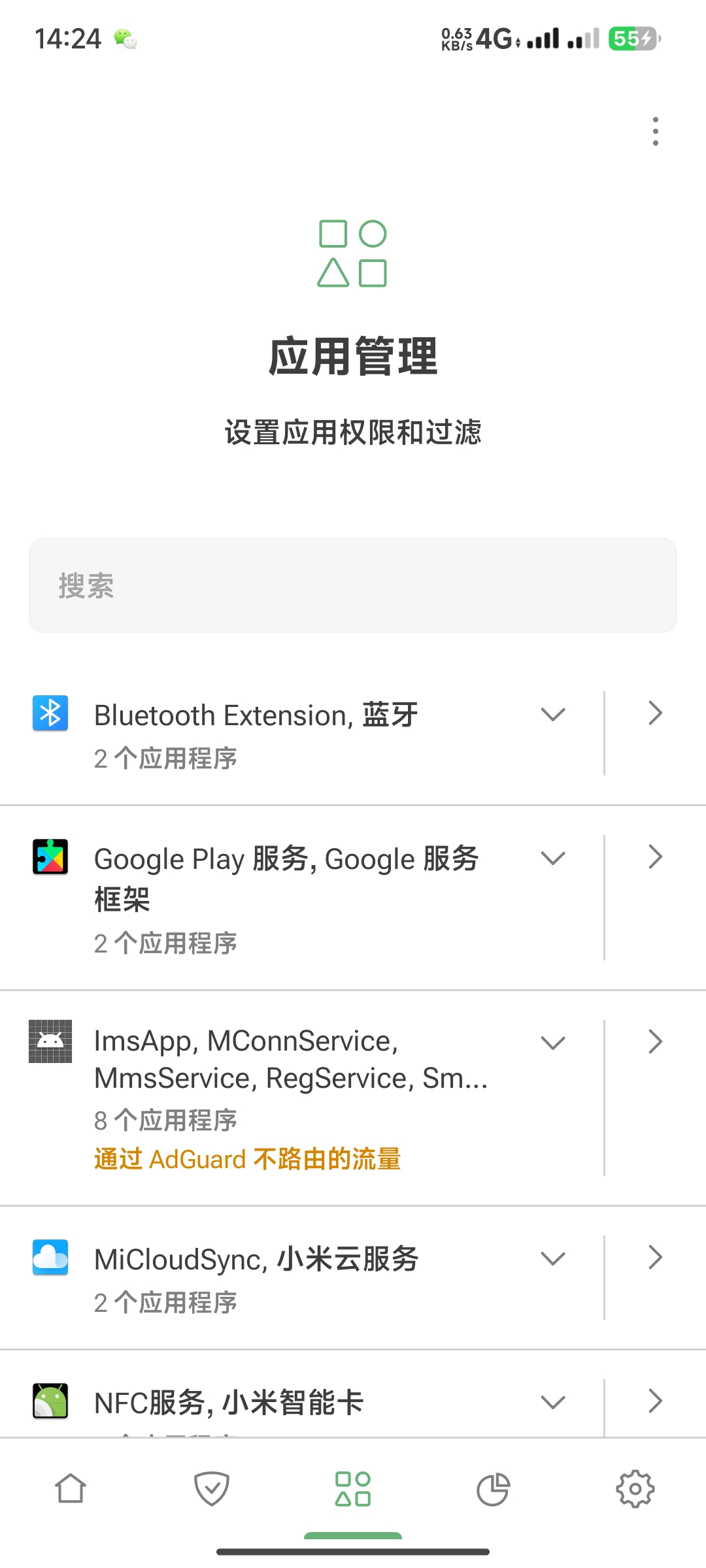This screenshot has height=1568, width=706.
Task: Open the settings gear tab
Action: click(635, 1489)
